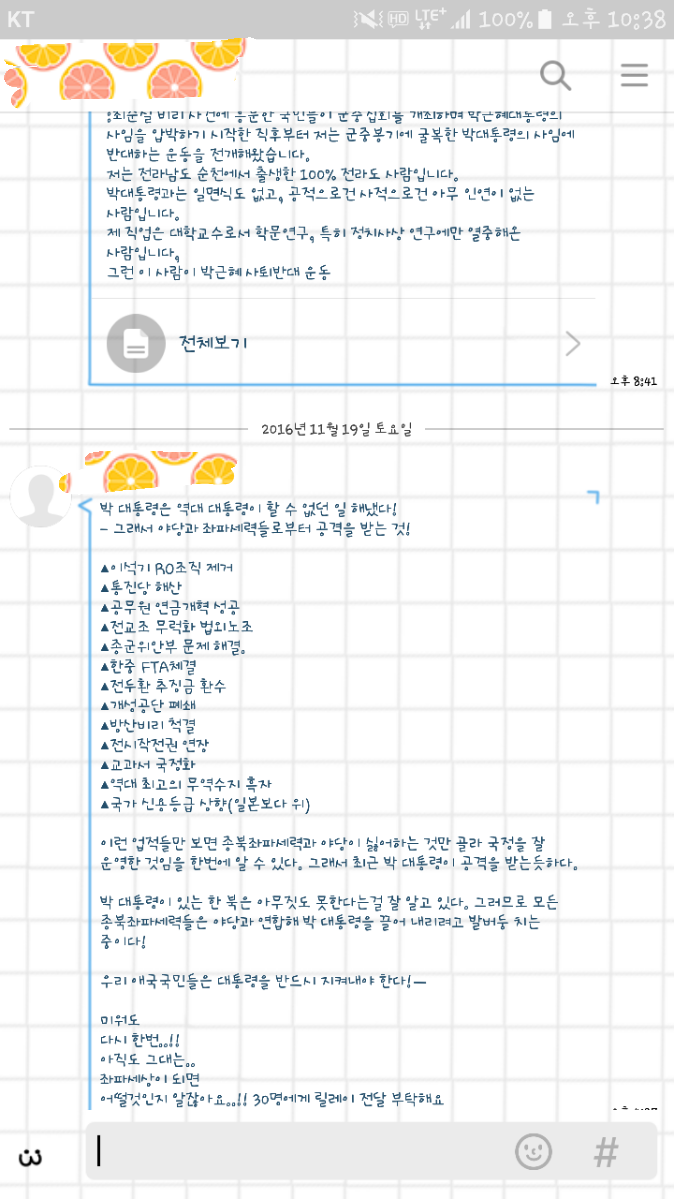Viewport: 674px width, 1199px height.
Task: Open the attachment icon beside input
Action: (x=31, y=1157)
